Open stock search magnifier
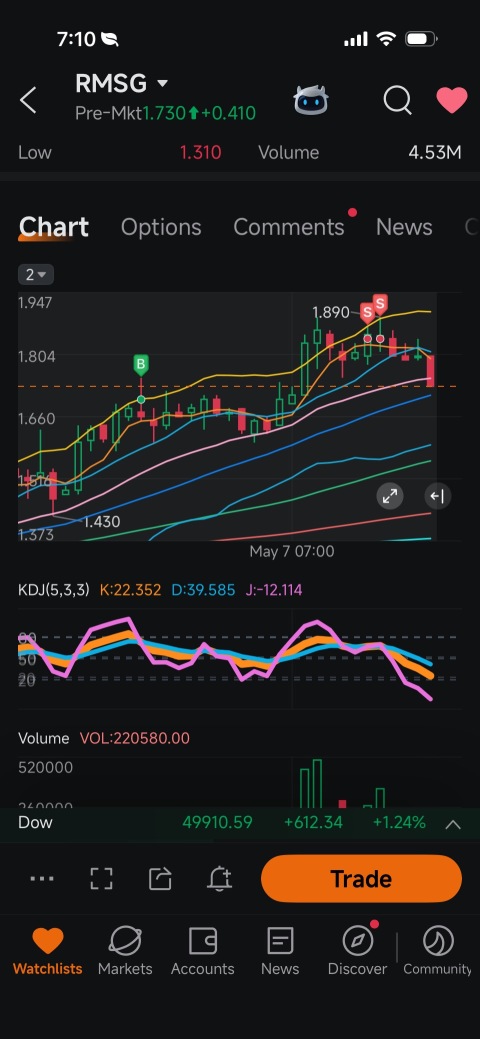This screenshot has width=480, height=1039. (x=397, y=101)
